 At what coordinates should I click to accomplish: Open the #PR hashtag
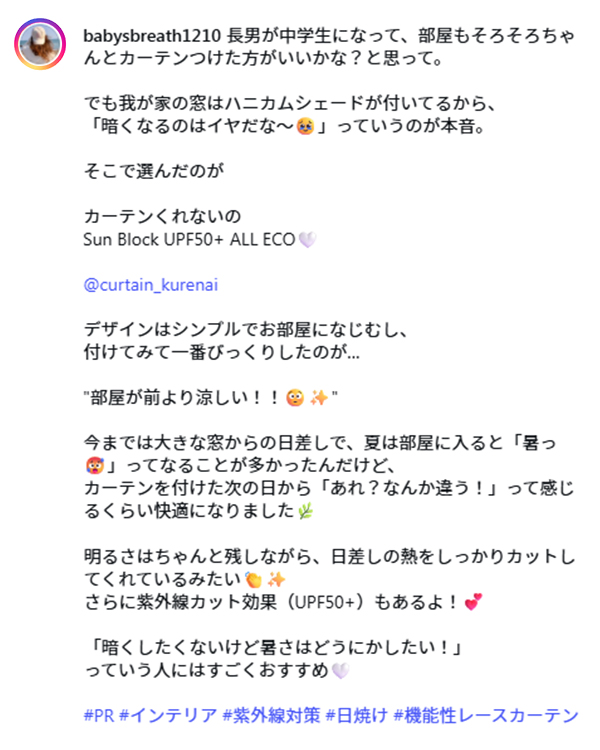coord(99,716)
